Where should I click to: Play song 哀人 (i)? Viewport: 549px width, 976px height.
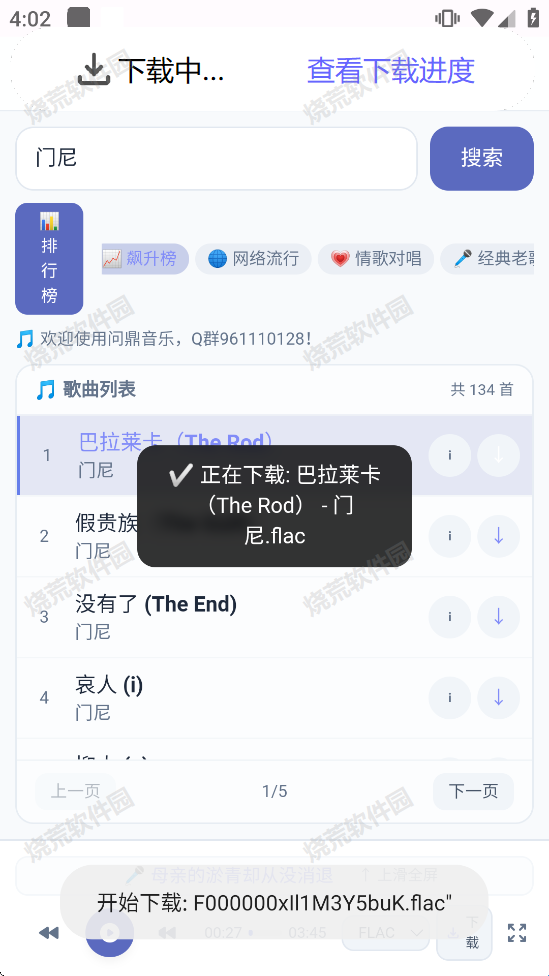pos(109,685)
